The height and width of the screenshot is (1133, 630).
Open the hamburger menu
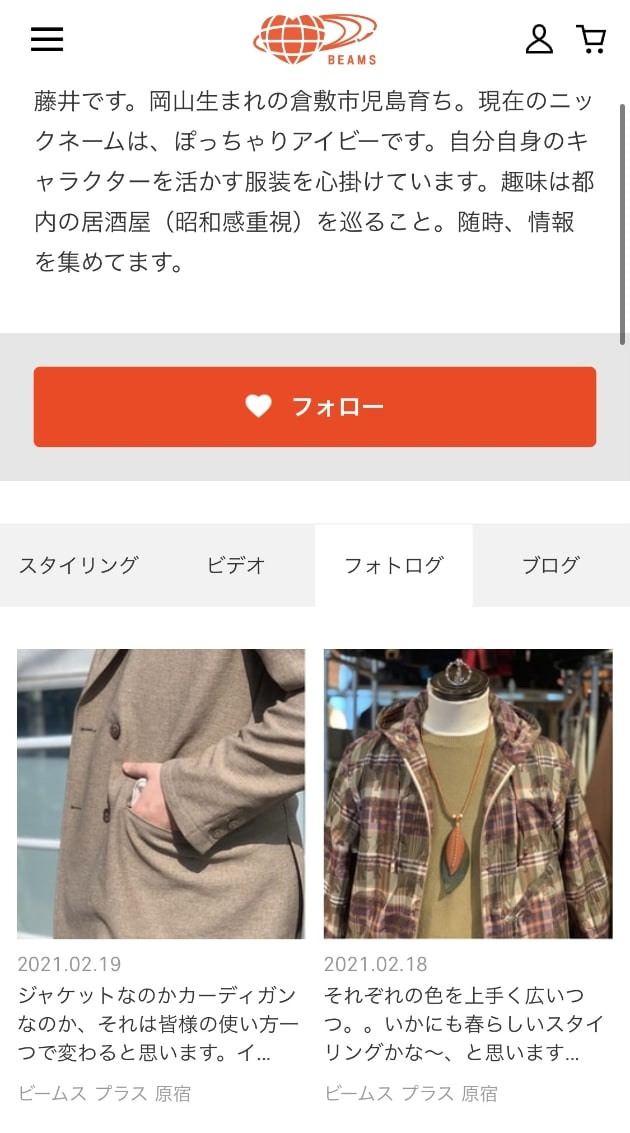point(47,38)
